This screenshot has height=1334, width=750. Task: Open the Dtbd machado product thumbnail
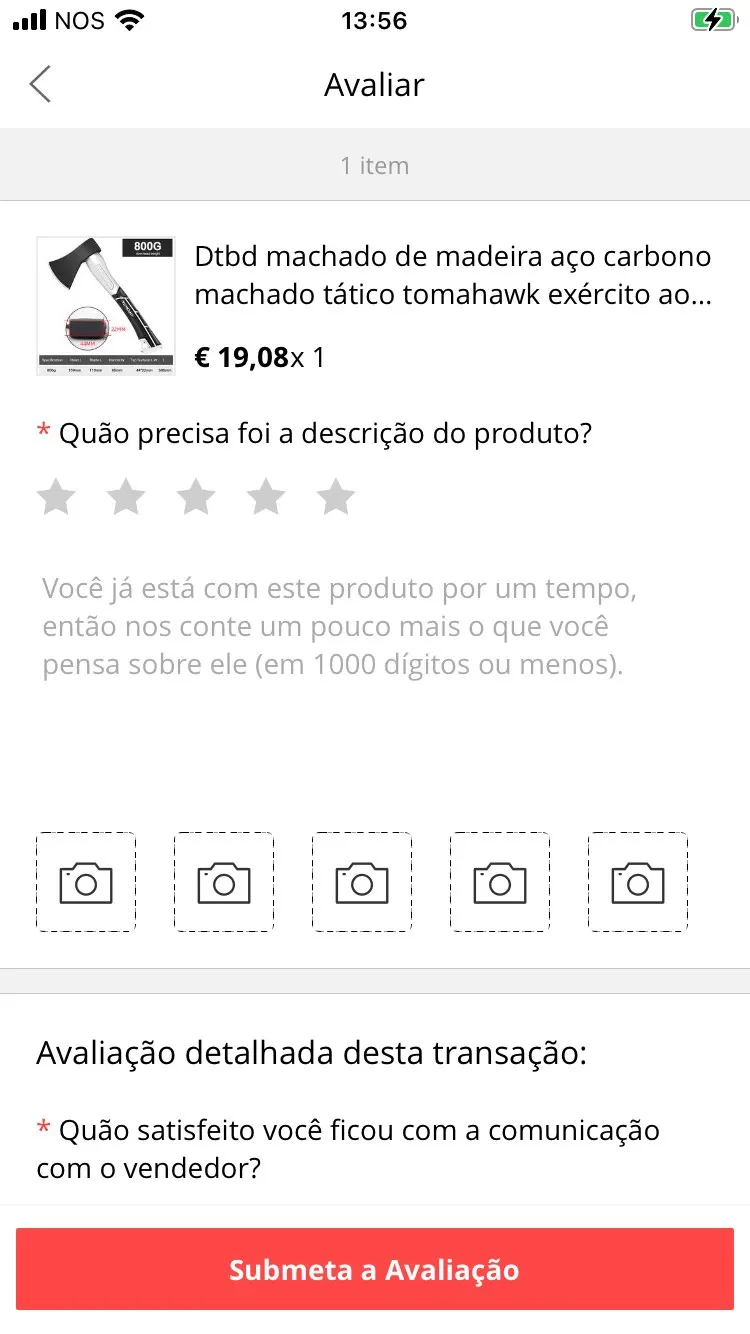tap(106, 306)
